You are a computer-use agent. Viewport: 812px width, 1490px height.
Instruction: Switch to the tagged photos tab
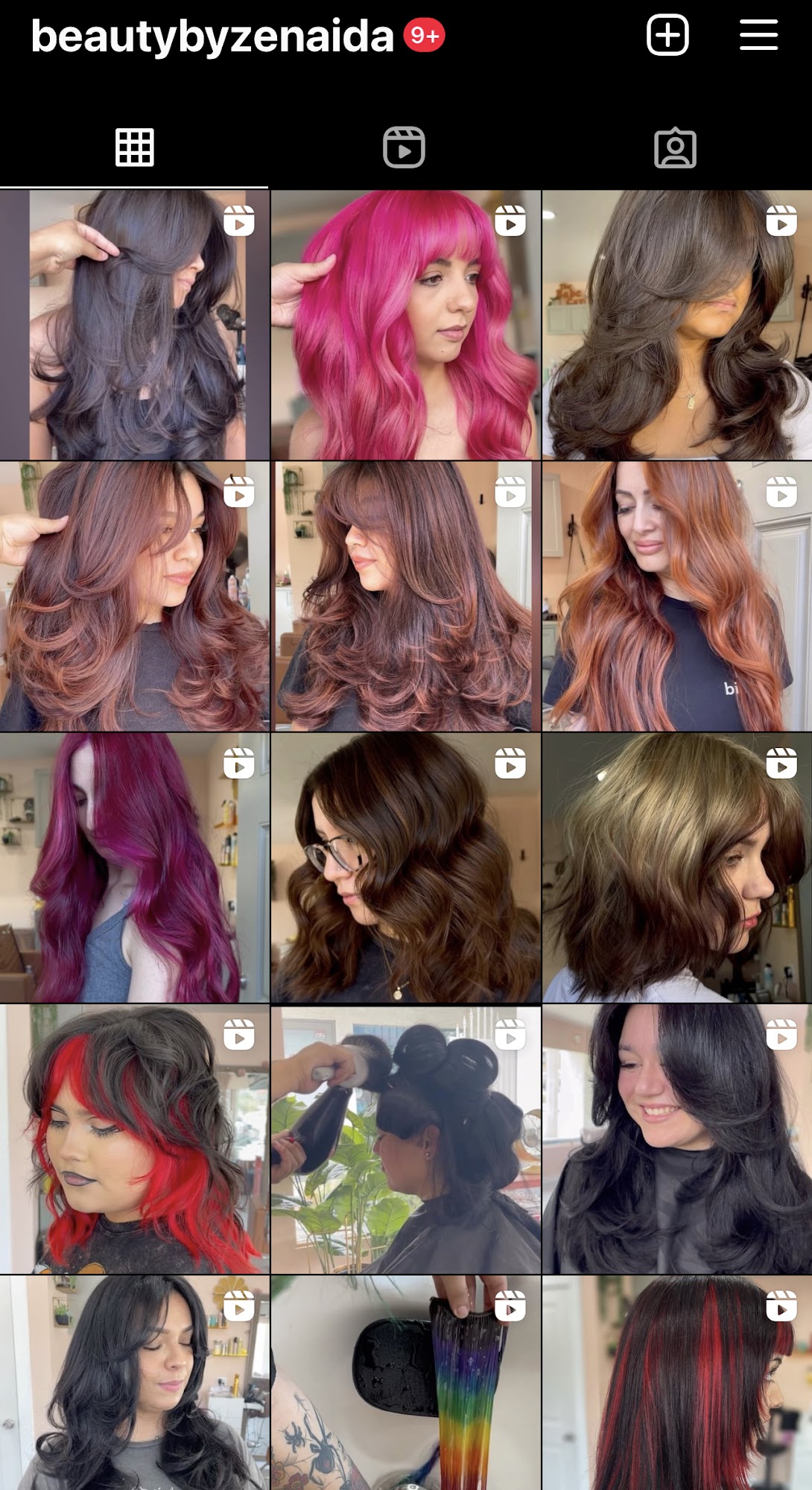click(675, 148)
